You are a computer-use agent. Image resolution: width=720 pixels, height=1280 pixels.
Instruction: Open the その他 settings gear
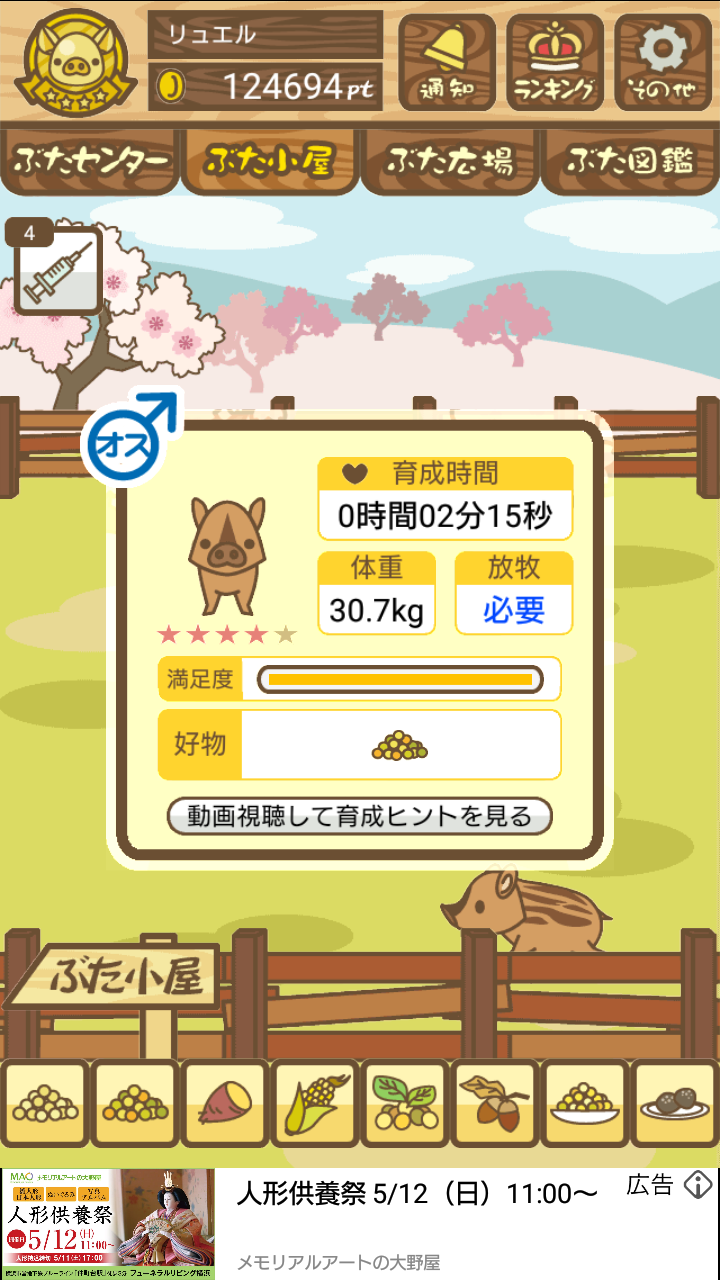[662, 62]
